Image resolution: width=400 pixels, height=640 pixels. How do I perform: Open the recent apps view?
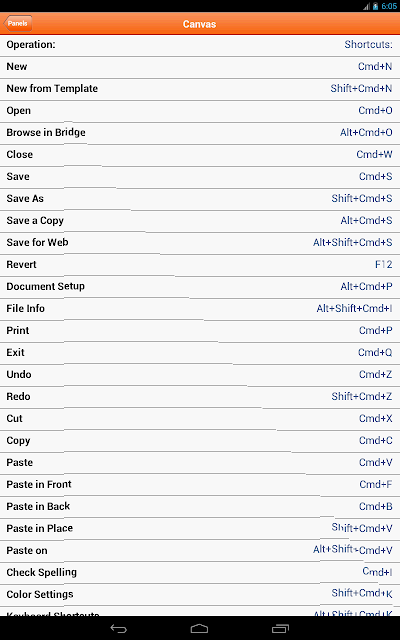[280, 629]
